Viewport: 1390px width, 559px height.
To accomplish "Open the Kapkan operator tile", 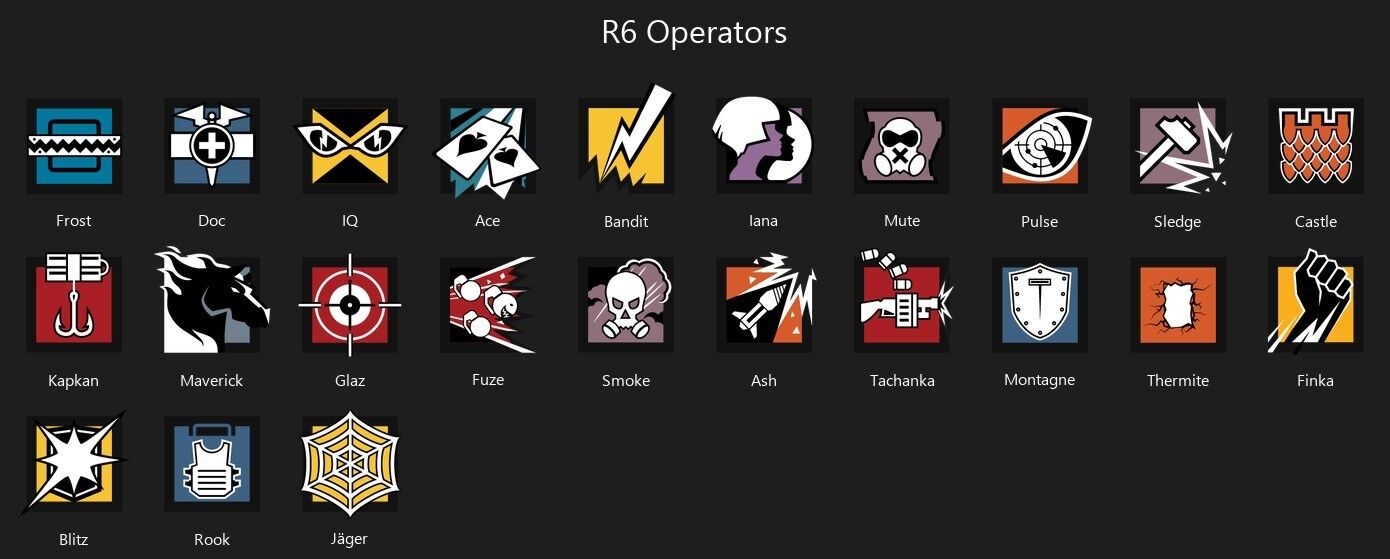I will pyautogui.click(x=74, y=305).
